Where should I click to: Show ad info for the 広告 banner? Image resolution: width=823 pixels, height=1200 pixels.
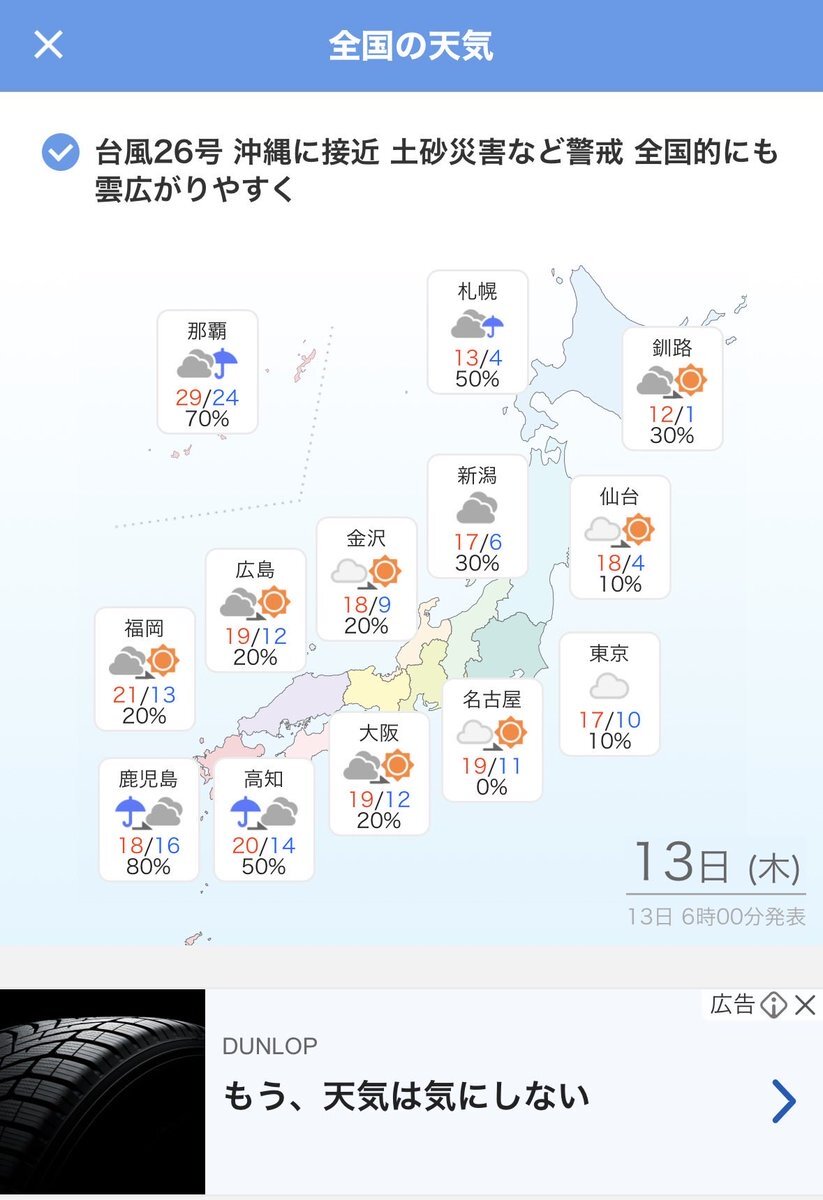(x=774, y=1005)
